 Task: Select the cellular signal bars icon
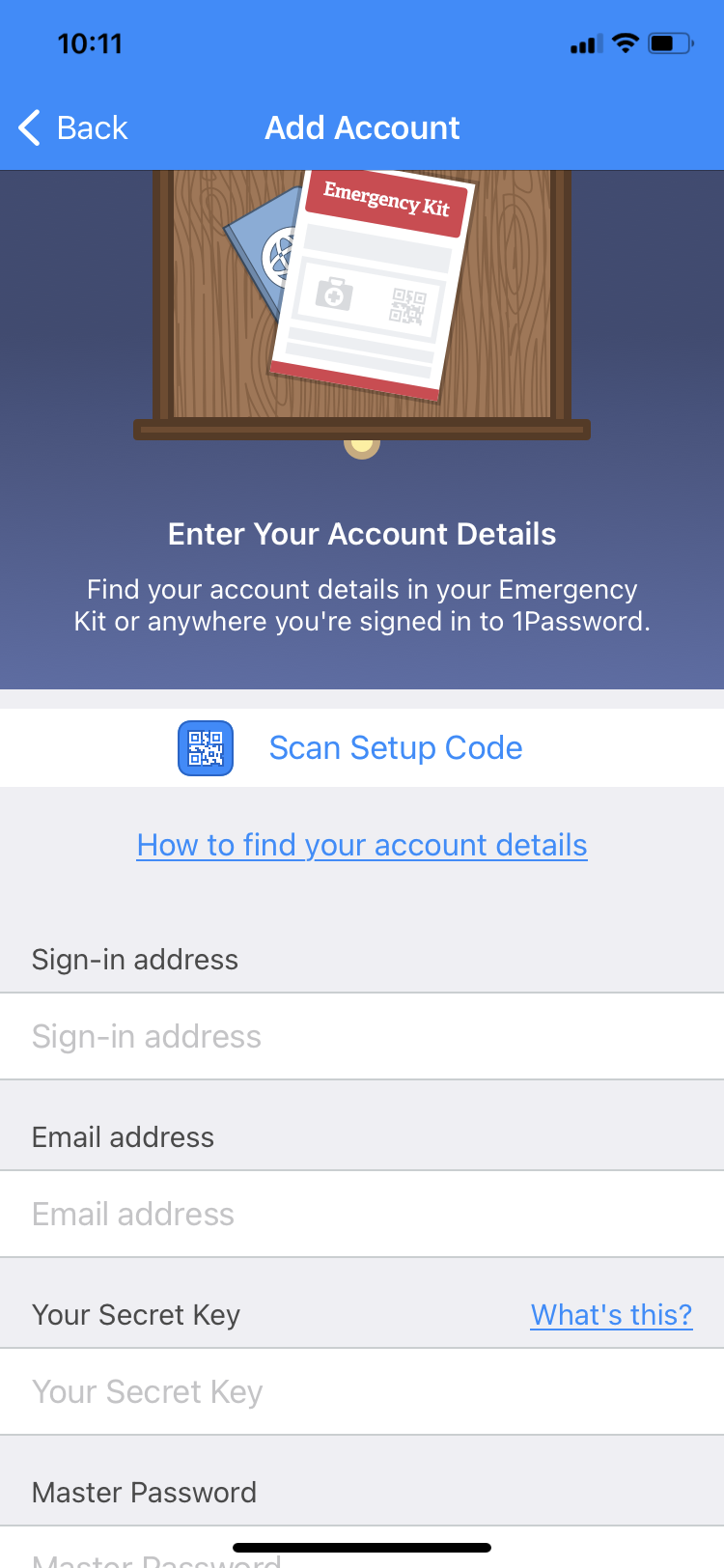(x=583, y=42)
